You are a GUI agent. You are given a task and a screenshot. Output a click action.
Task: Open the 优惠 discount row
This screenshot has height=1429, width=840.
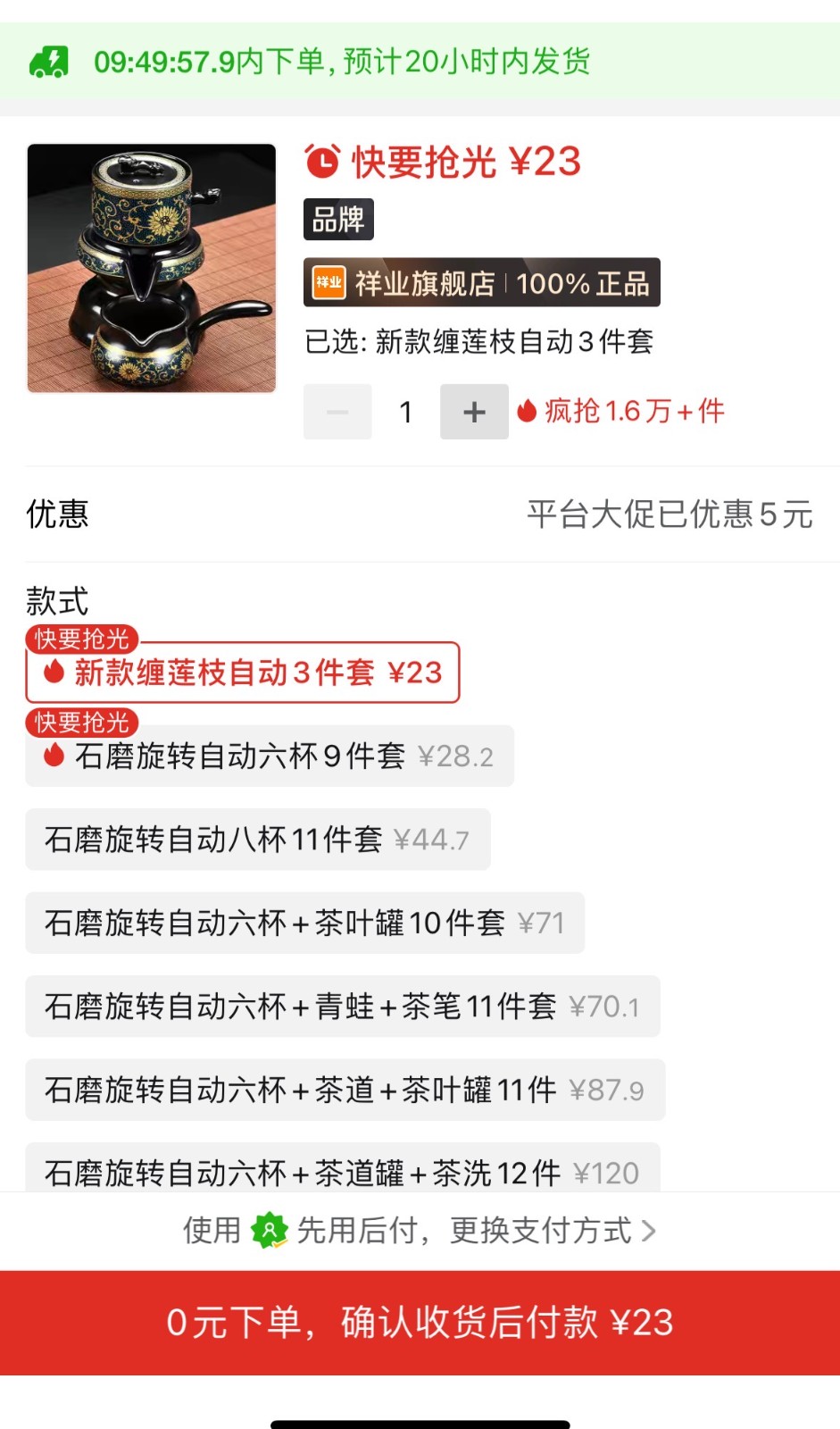tap(420, 514)
